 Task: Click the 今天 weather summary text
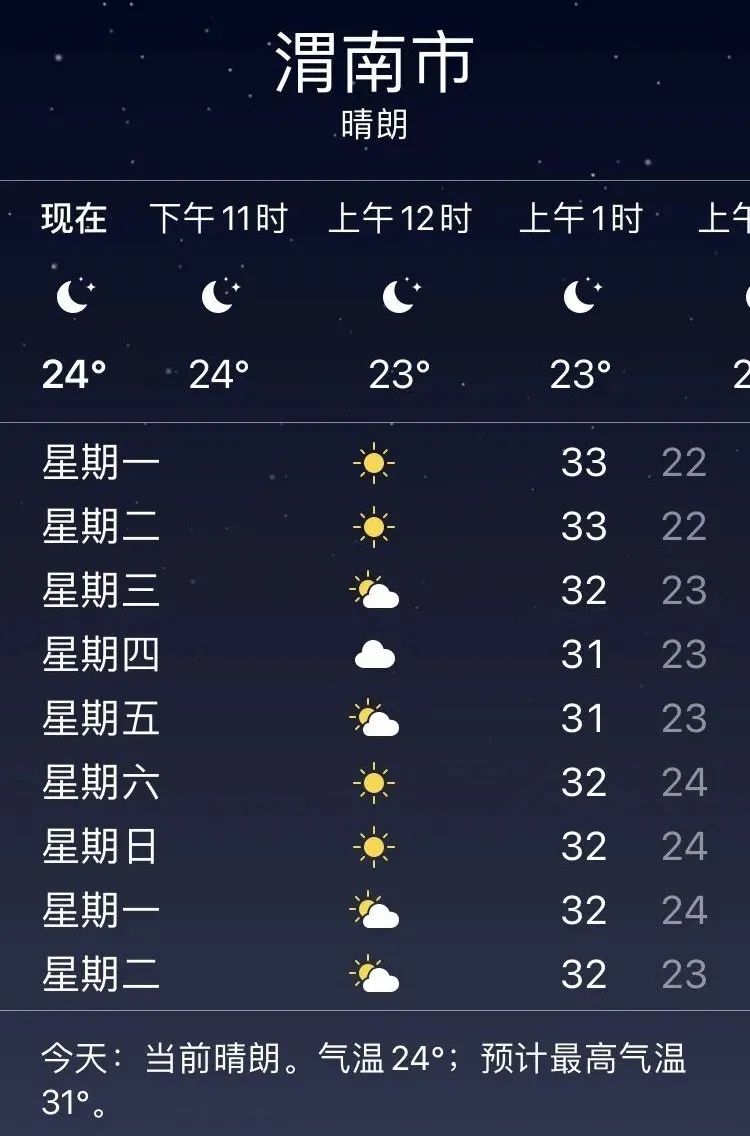[375, 1075]
